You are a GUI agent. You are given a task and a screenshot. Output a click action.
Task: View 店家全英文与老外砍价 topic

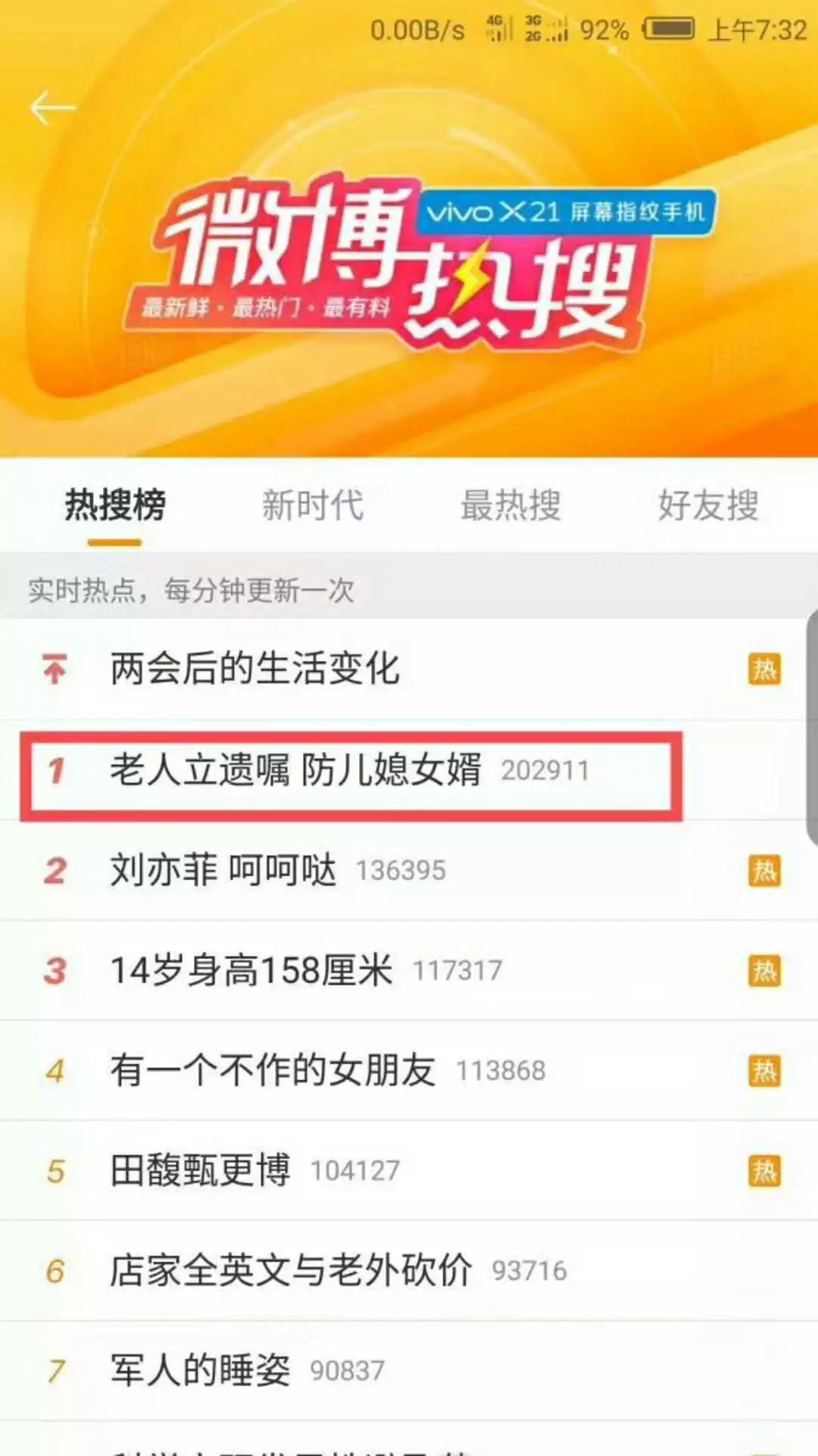click(x=409, y=1270)
